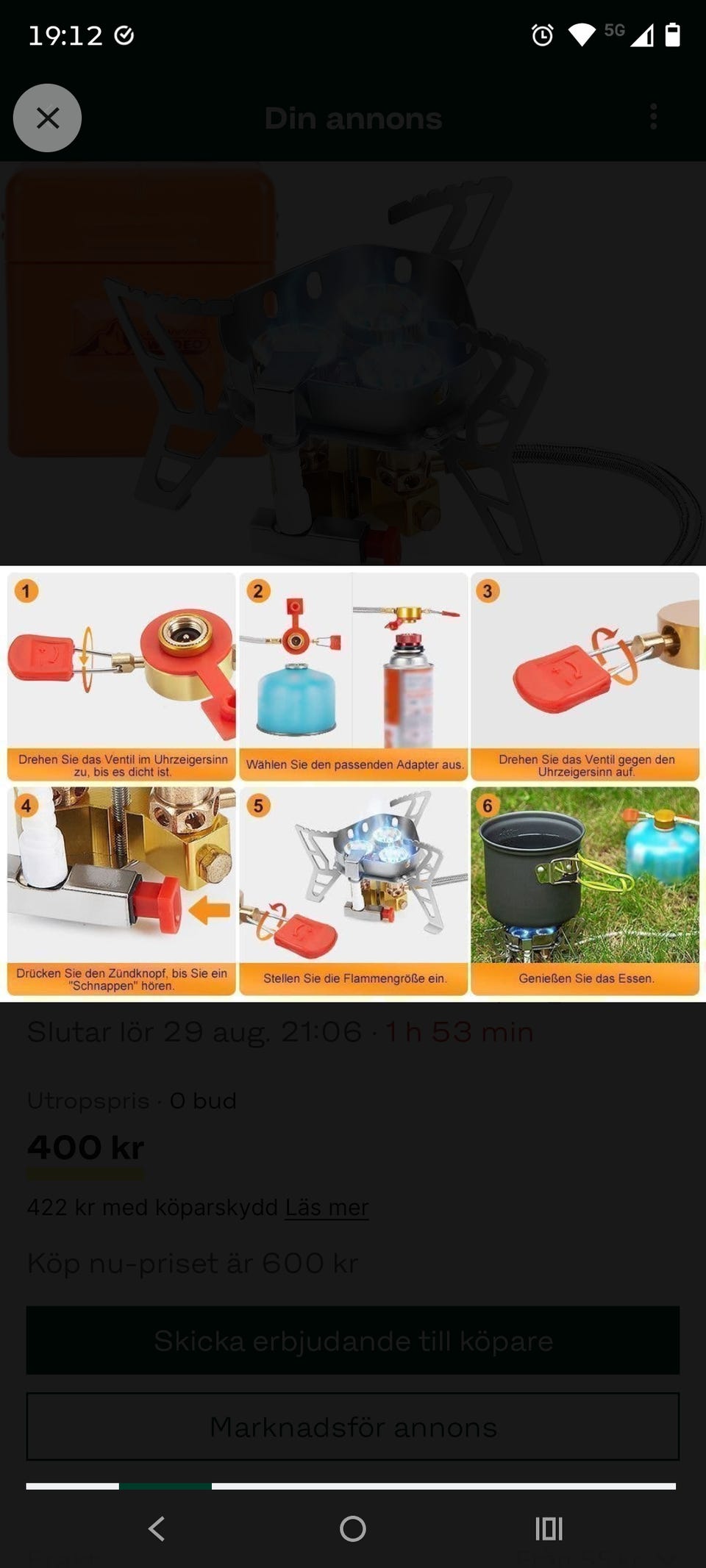Go back with system back button
The height and width of the screenshot is (1568, 706).
click(157, 1528)
